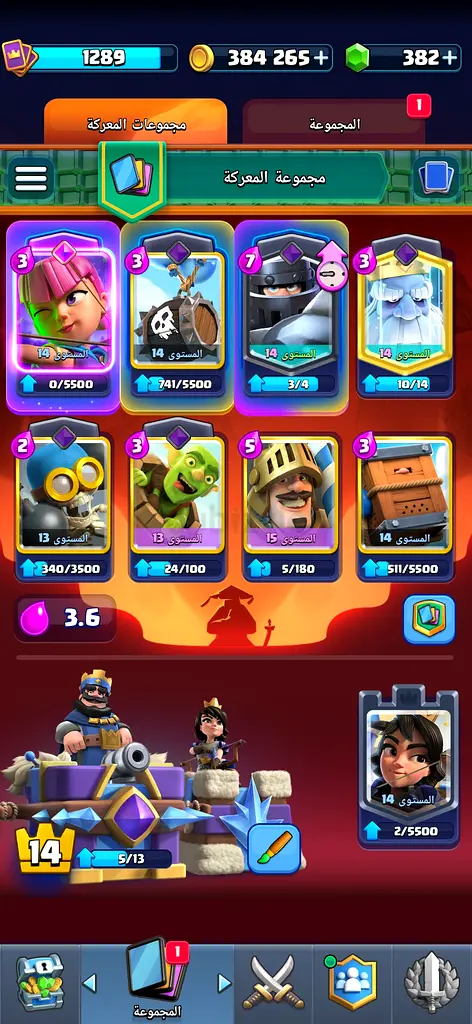
Task: Select the pink-haired Archers card
Action: 63,317
